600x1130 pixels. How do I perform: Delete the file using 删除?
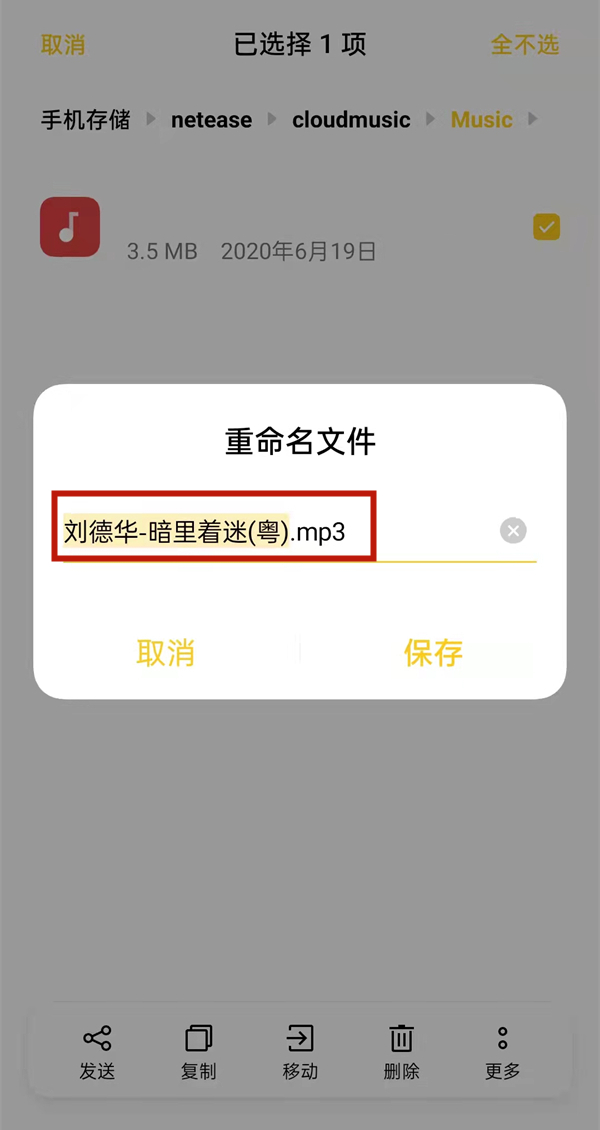point(401,1052)
